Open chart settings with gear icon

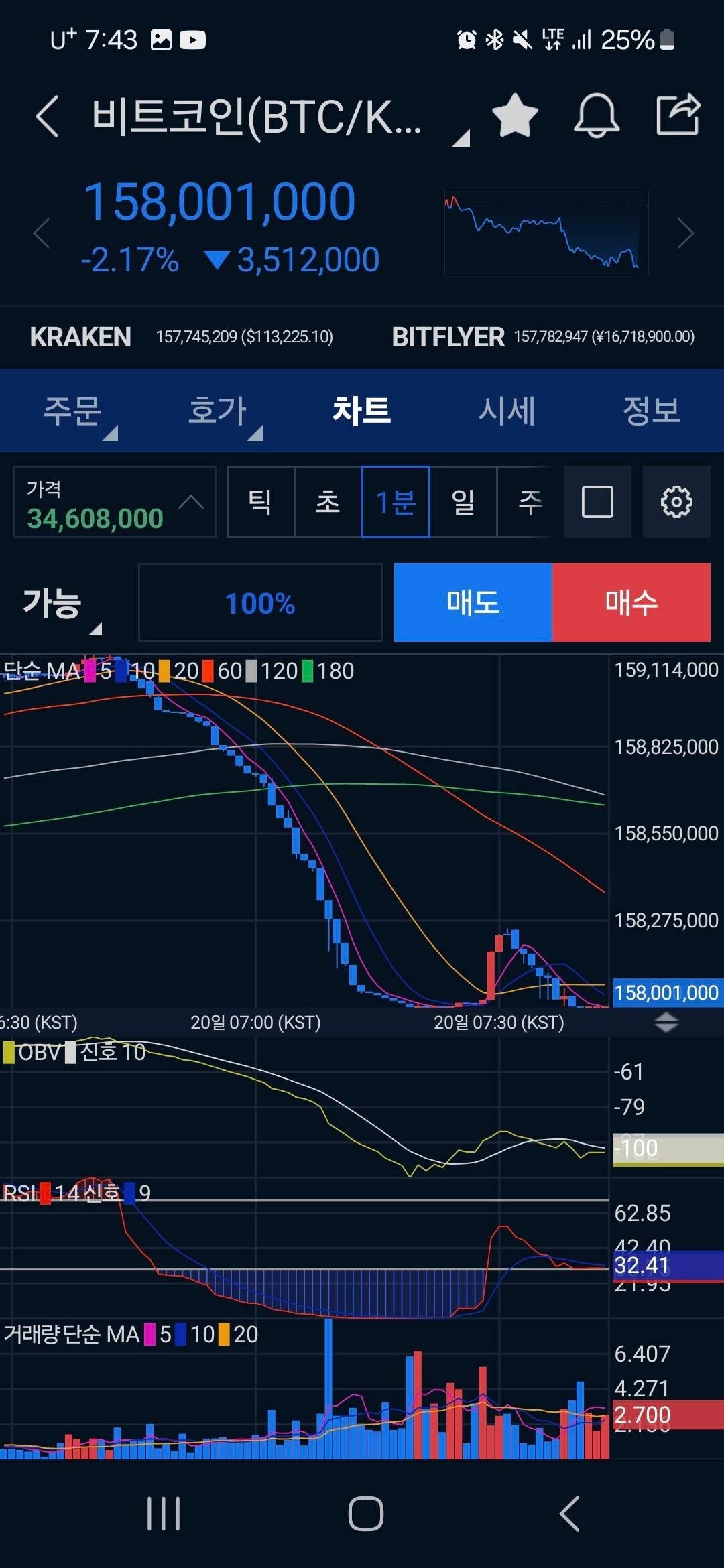[x=676, y=502]
